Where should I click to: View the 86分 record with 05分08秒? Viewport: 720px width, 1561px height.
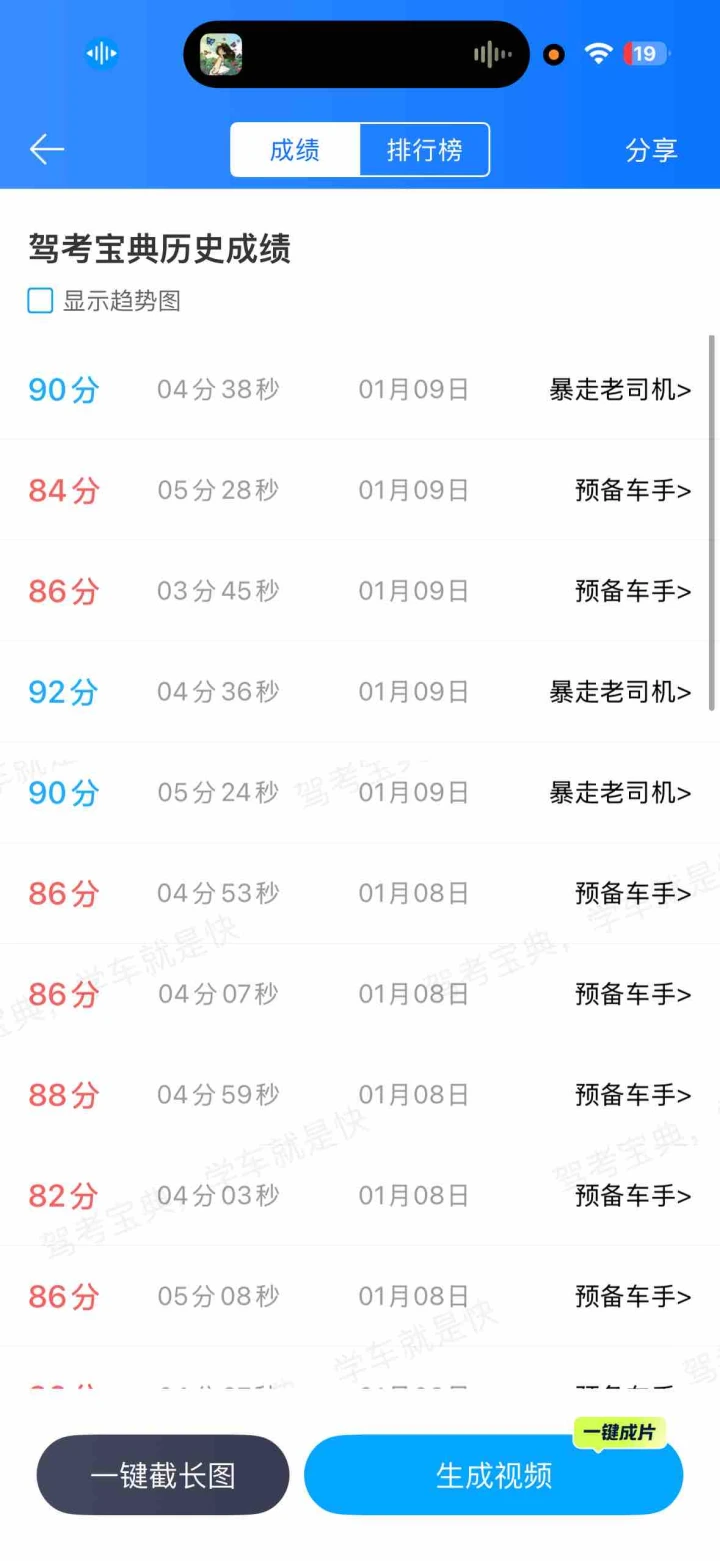[360, 1297]
